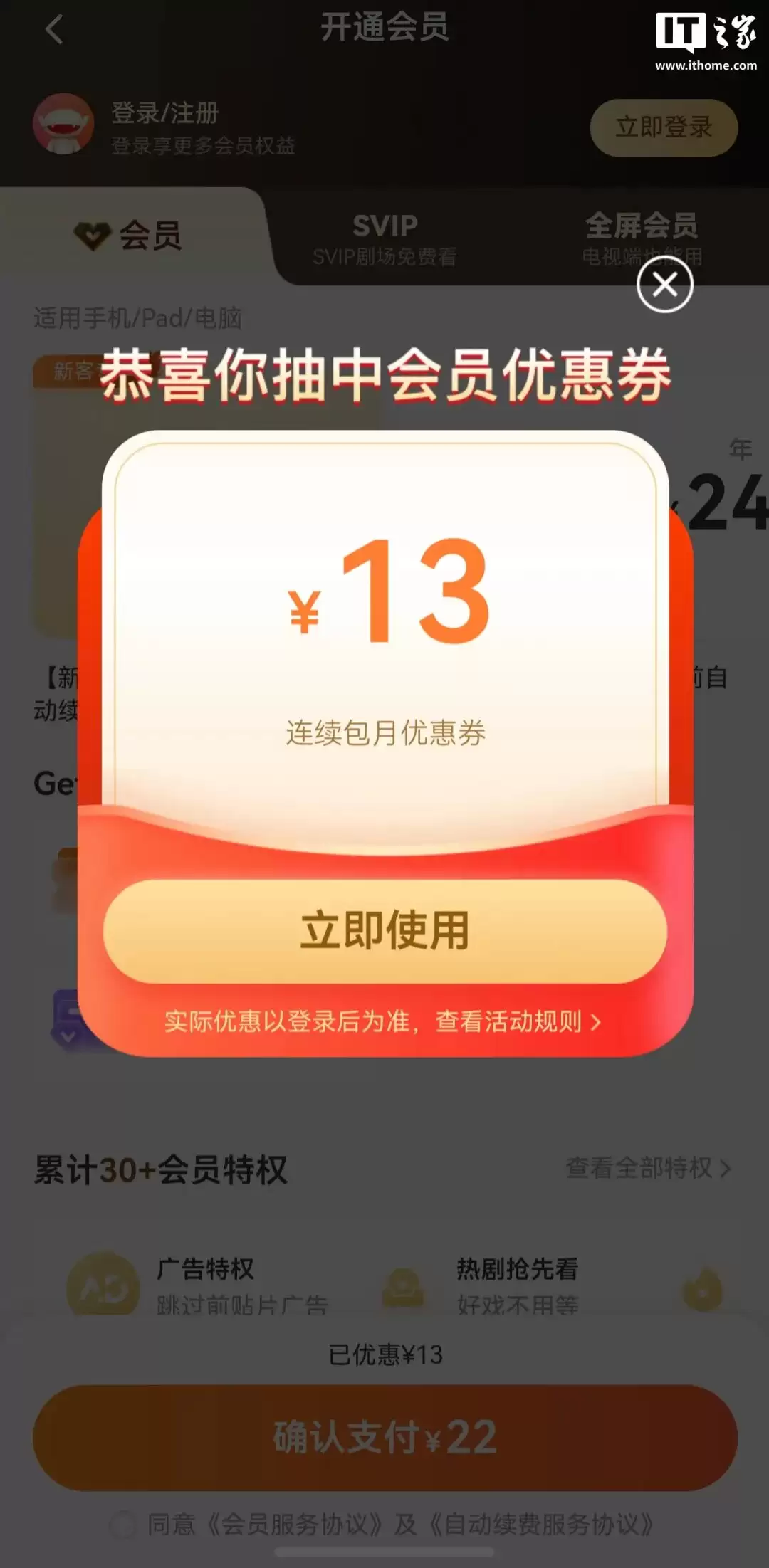The height and width of the screenshot is (1568, 769).
Task: Click the 立即登录 login button
Action: click(x=662, y=127)
